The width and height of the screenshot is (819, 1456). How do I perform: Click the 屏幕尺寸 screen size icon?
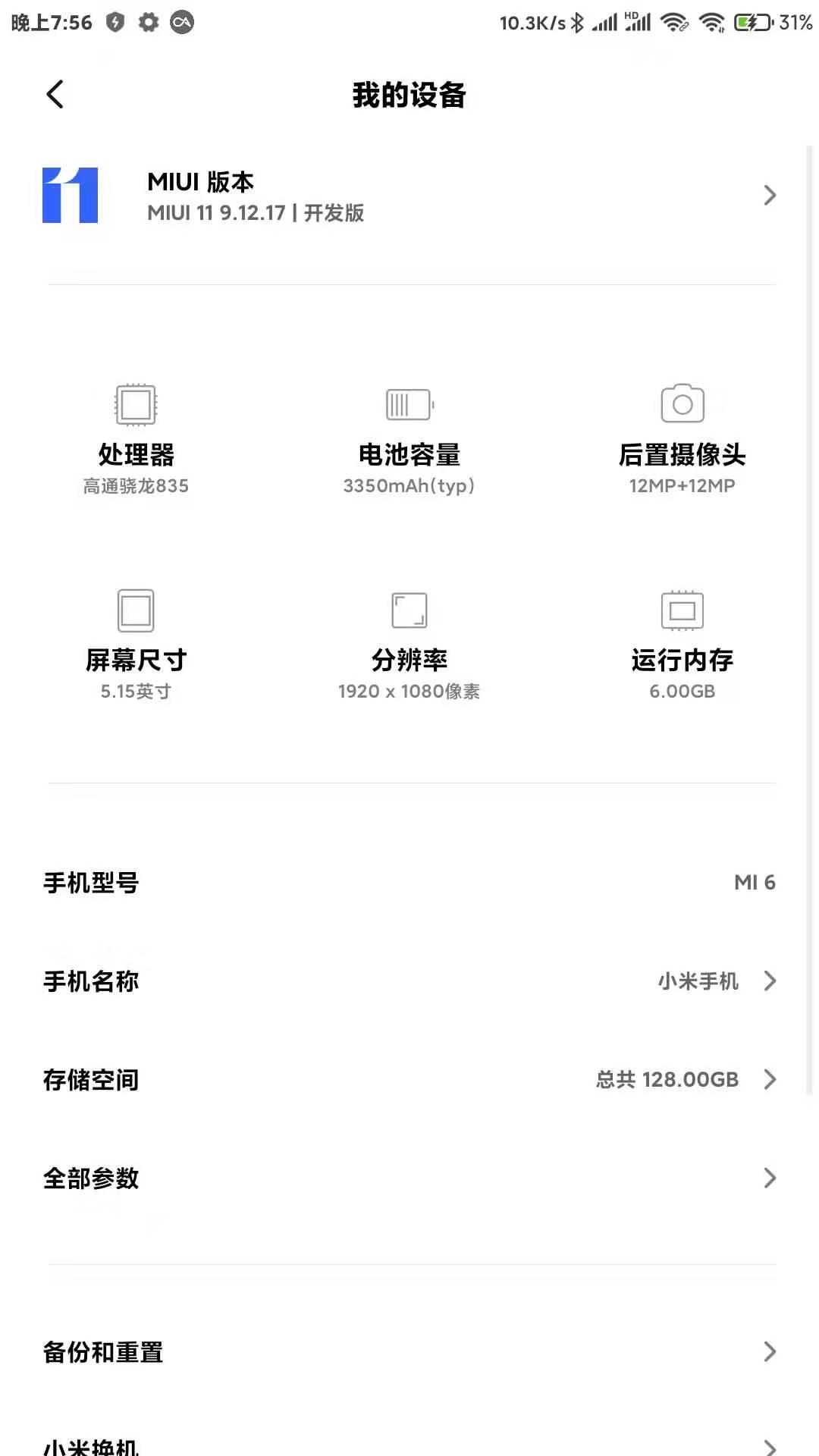(136, 609)
